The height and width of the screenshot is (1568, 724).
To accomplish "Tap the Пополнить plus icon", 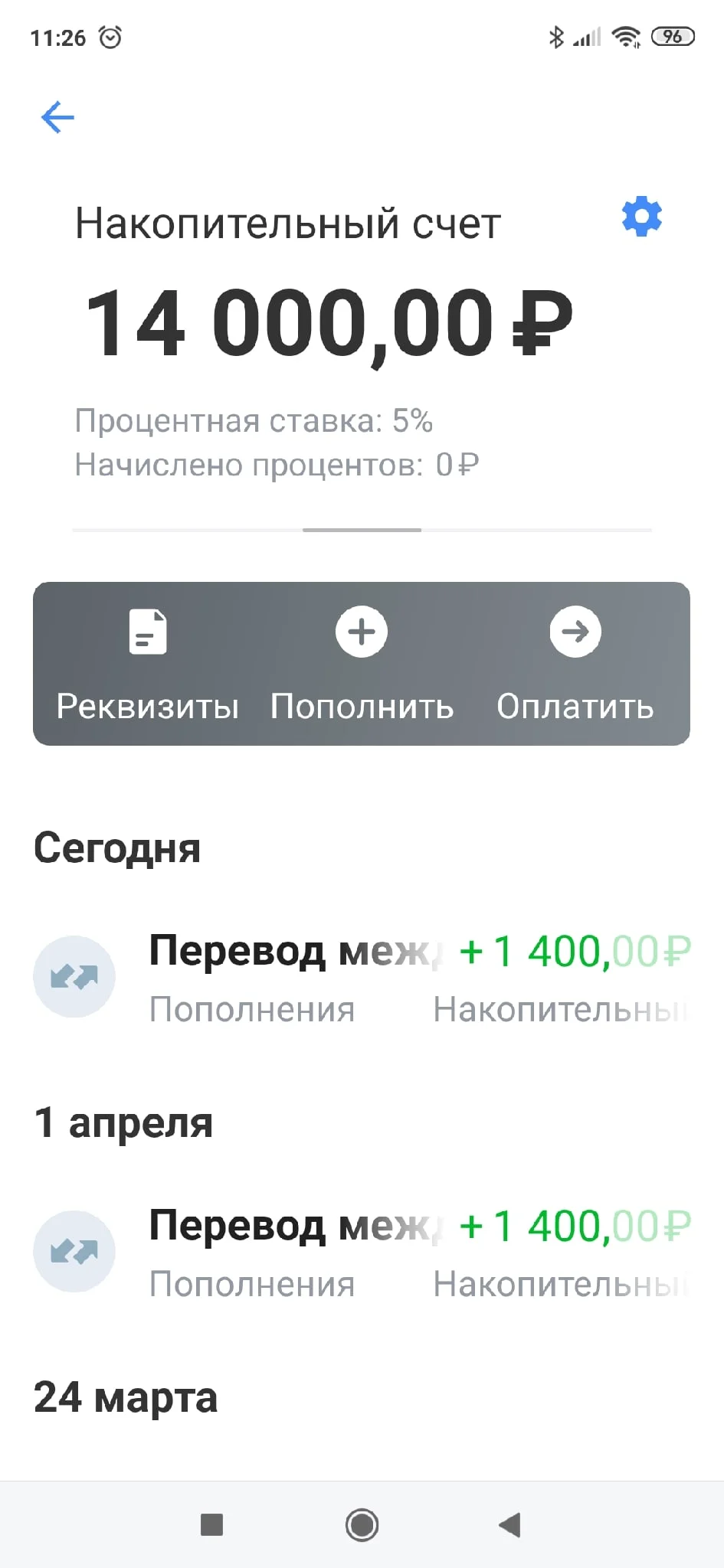I will tap(361, 631).
